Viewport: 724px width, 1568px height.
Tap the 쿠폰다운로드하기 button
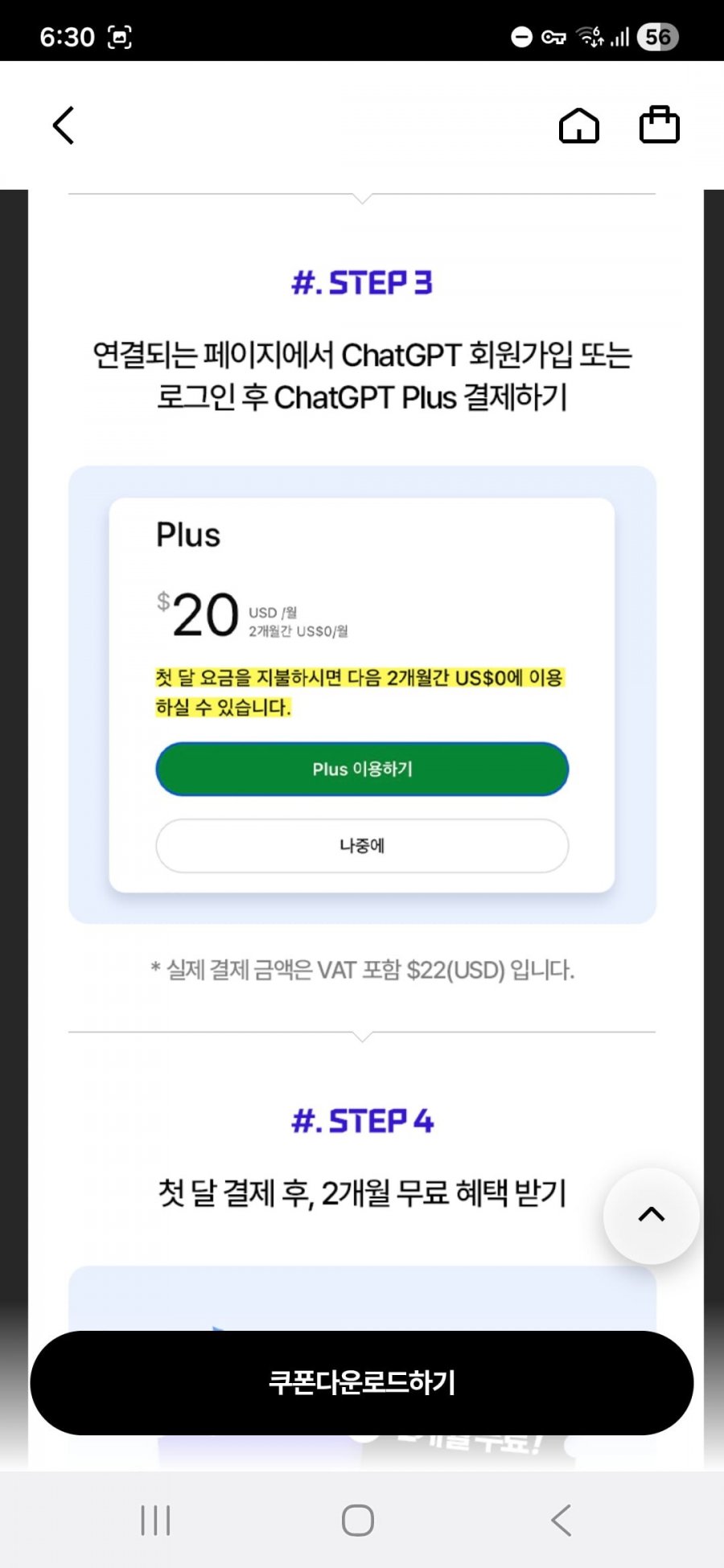[x=362, y=1382]
